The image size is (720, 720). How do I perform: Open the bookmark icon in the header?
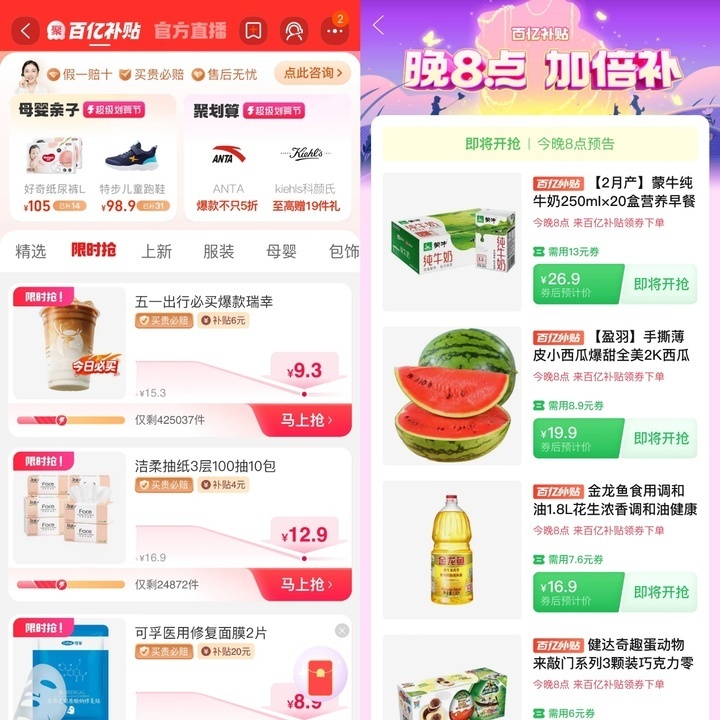point(254,31)
